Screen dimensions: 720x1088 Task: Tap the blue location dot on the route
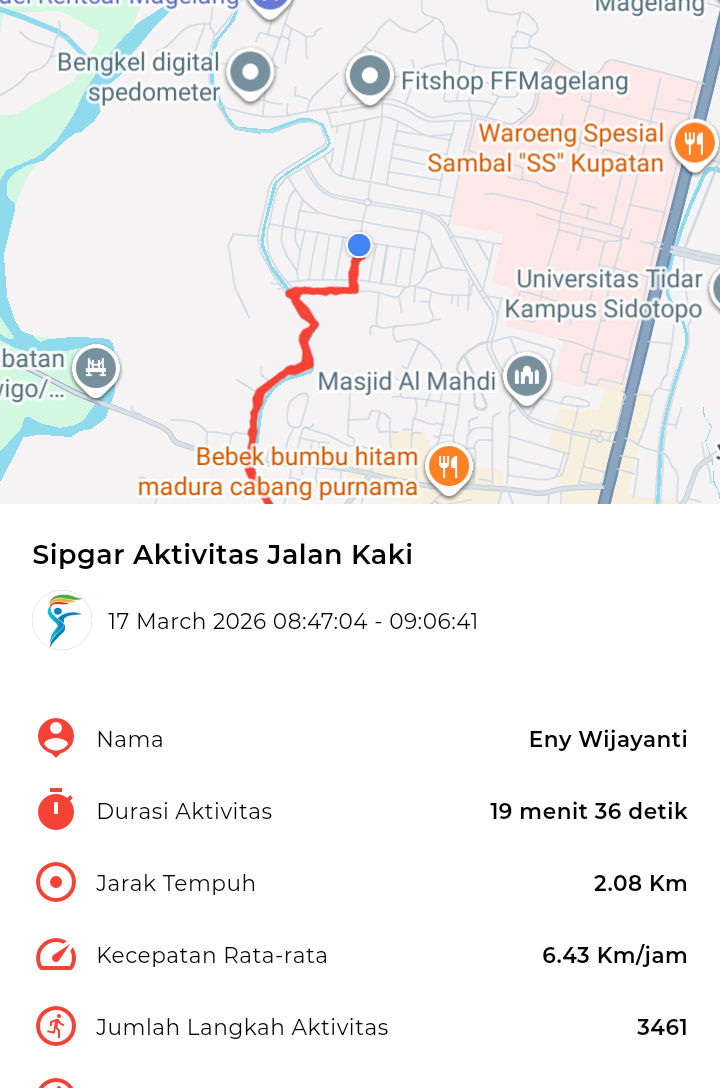(x=359, y=245)
